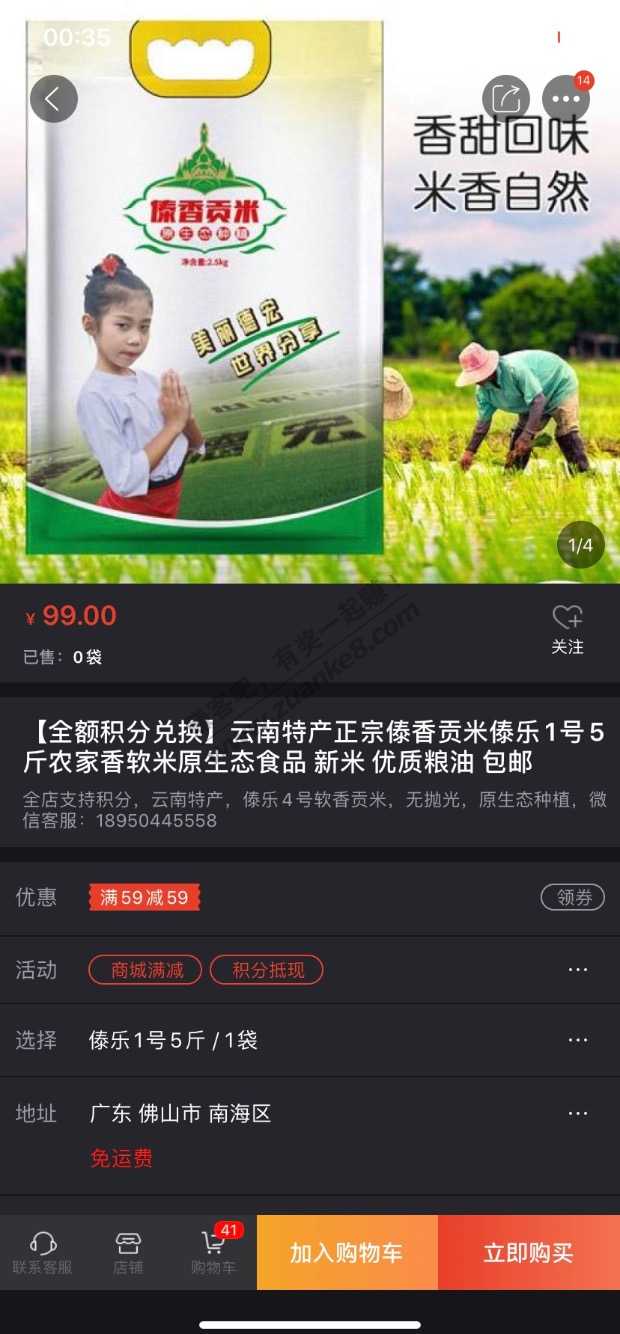Open the 选择 specification row
The height and width of the screenshot is (1334, 620).
tap(310, 1040)
